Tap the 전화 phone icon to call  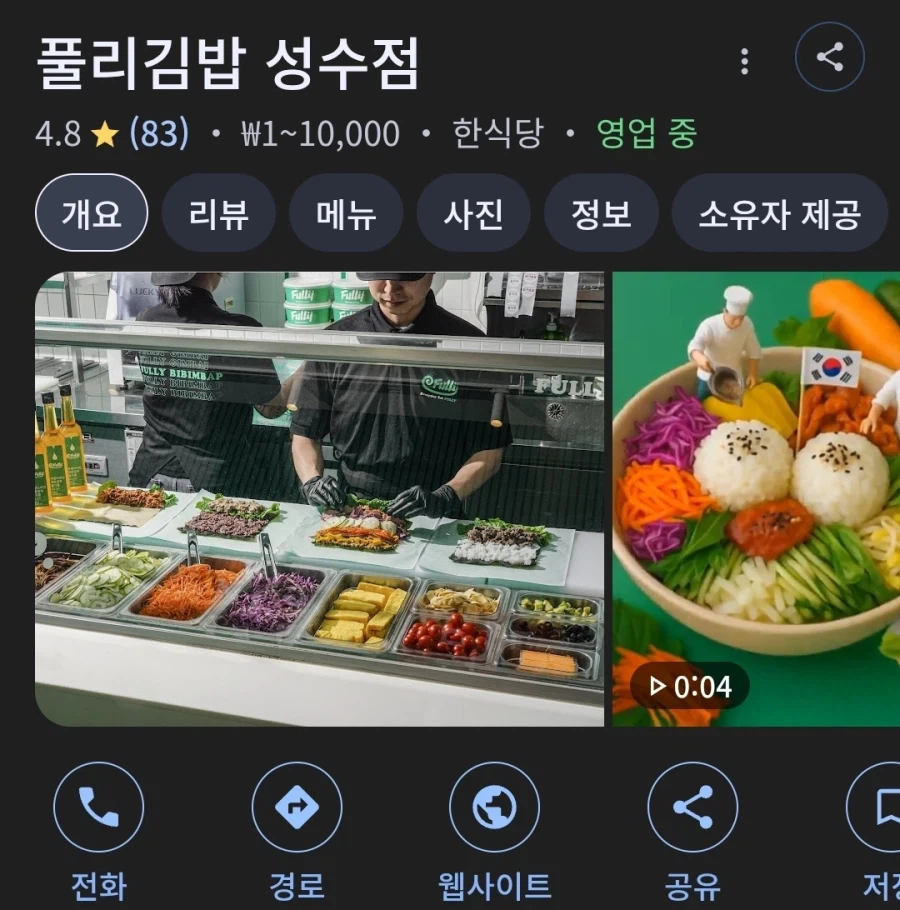coord(99,806)
